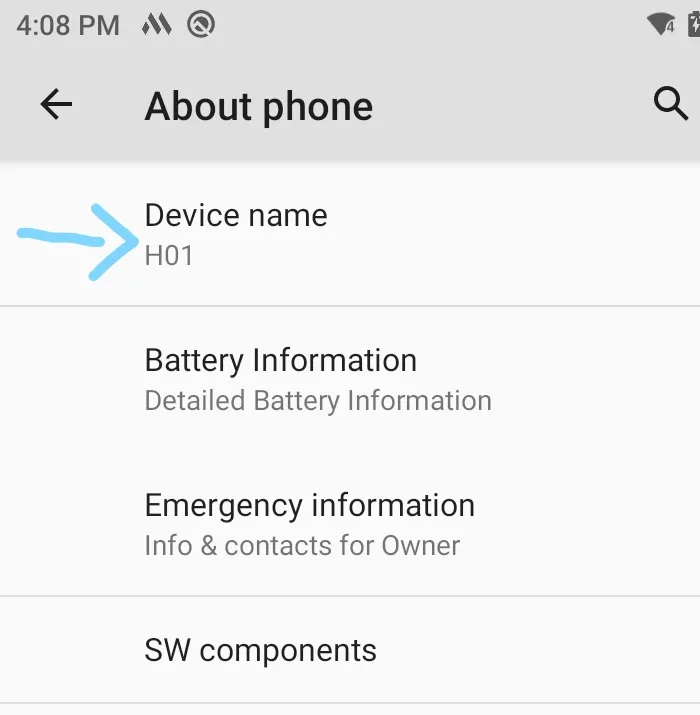Go back from About phone

point(57,104)
